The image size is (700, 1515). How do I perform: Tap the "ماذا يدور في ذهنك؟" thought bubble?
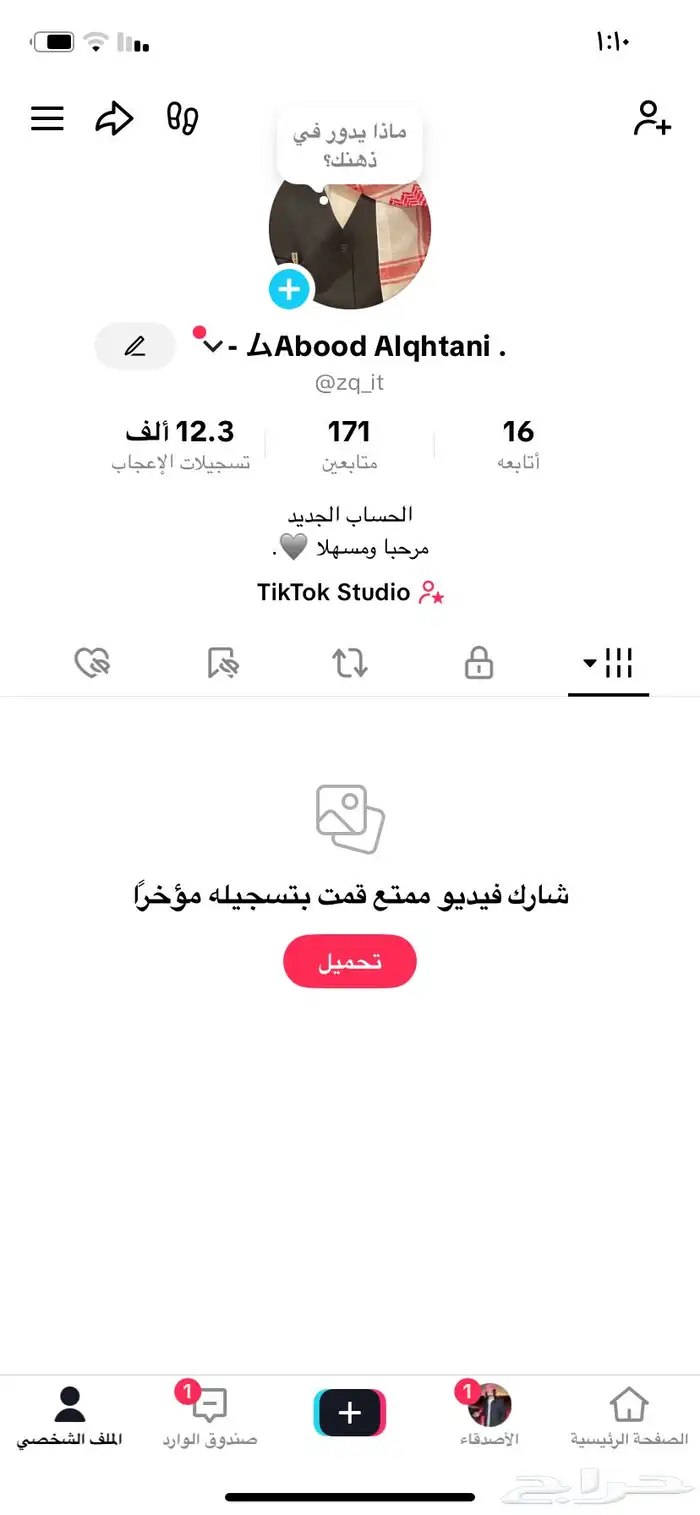coord(349,145)
